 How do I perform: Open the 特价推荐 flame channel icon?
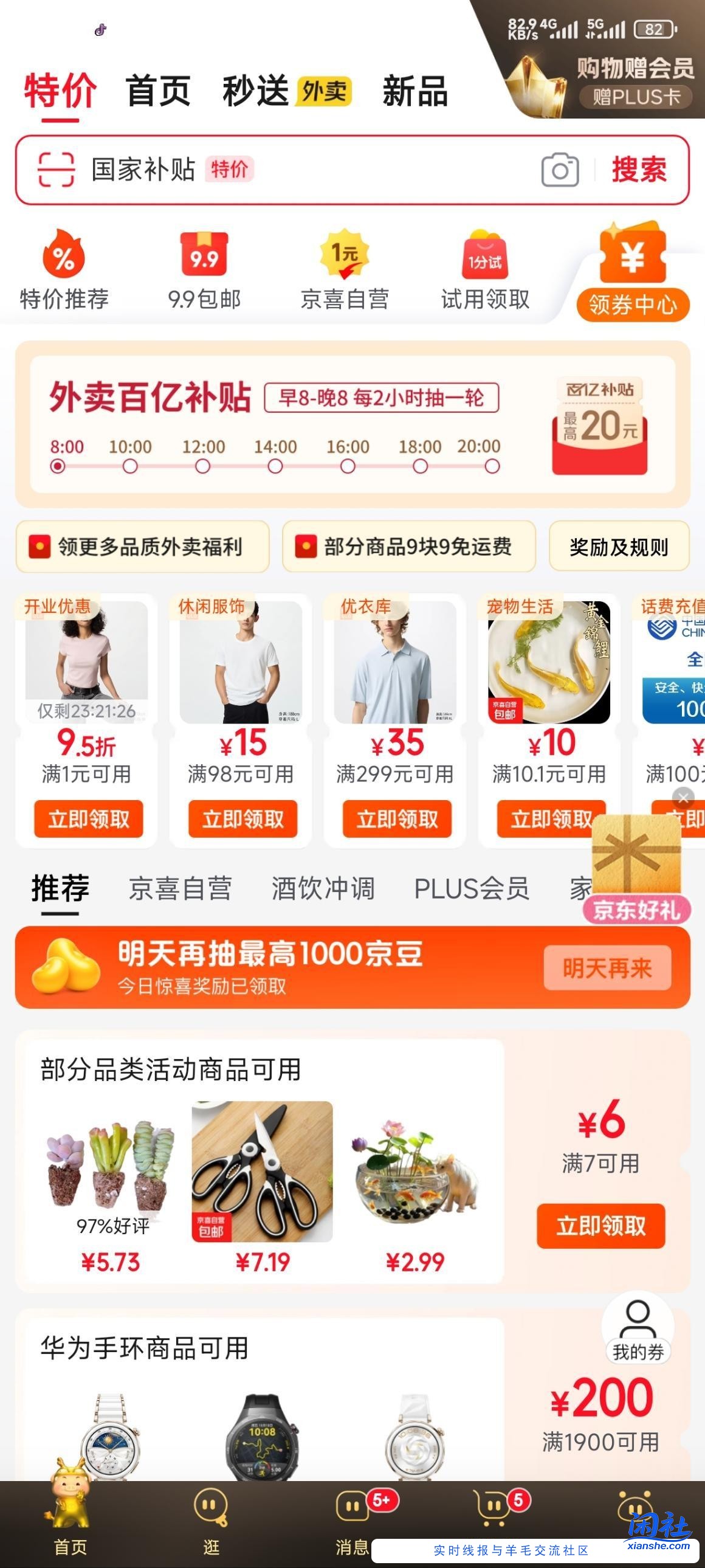pos(64,258)
